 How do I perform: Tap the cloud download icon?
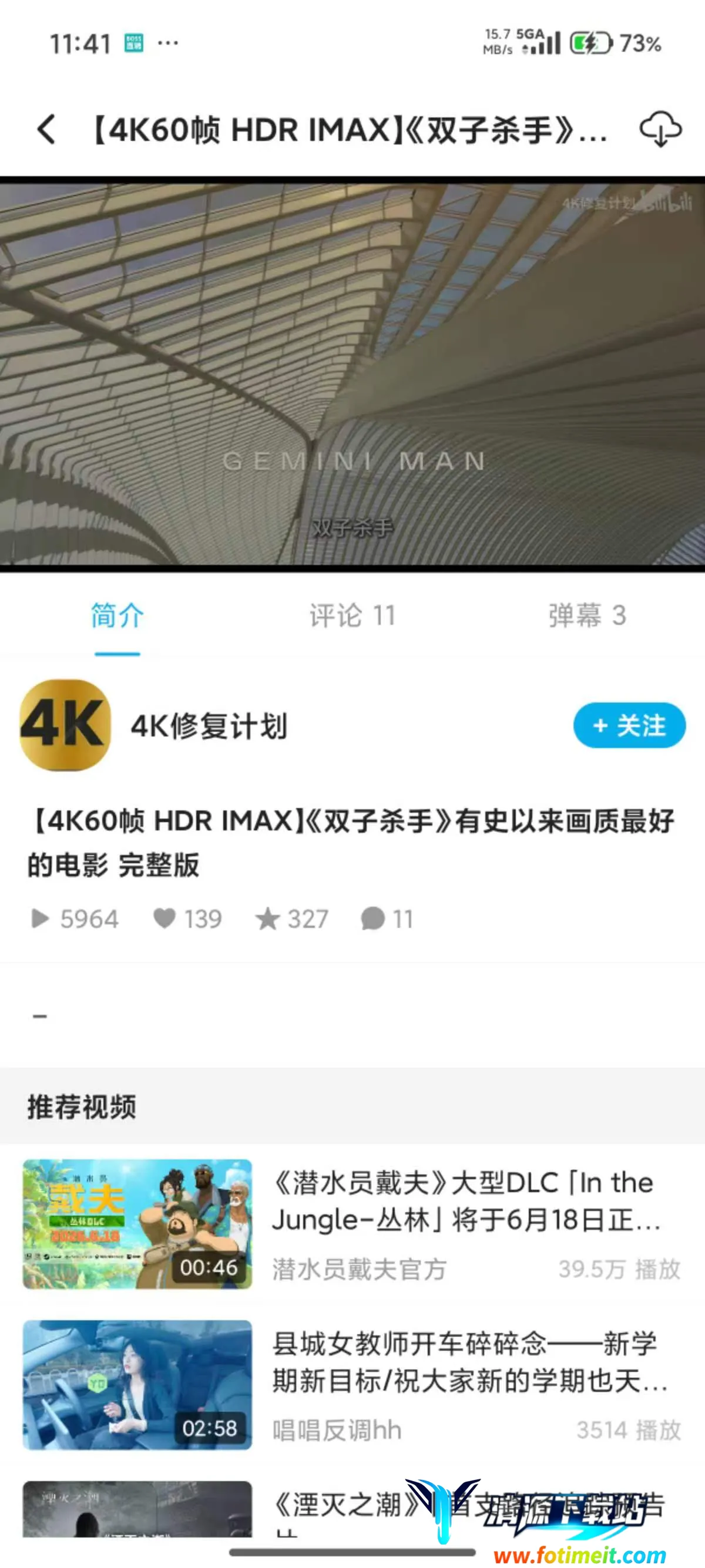(660, 129)
